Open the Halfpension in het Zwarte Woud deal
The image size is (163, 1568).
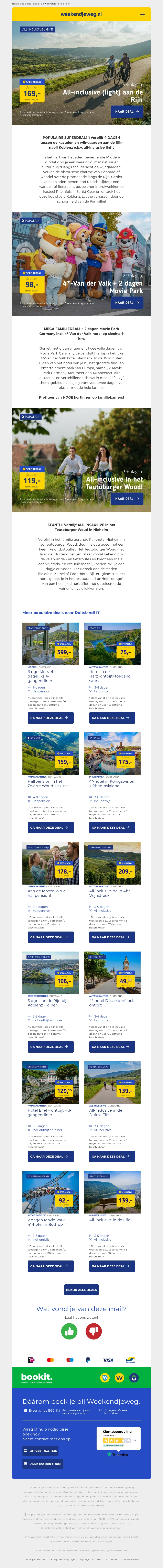(x=51, y=827)
